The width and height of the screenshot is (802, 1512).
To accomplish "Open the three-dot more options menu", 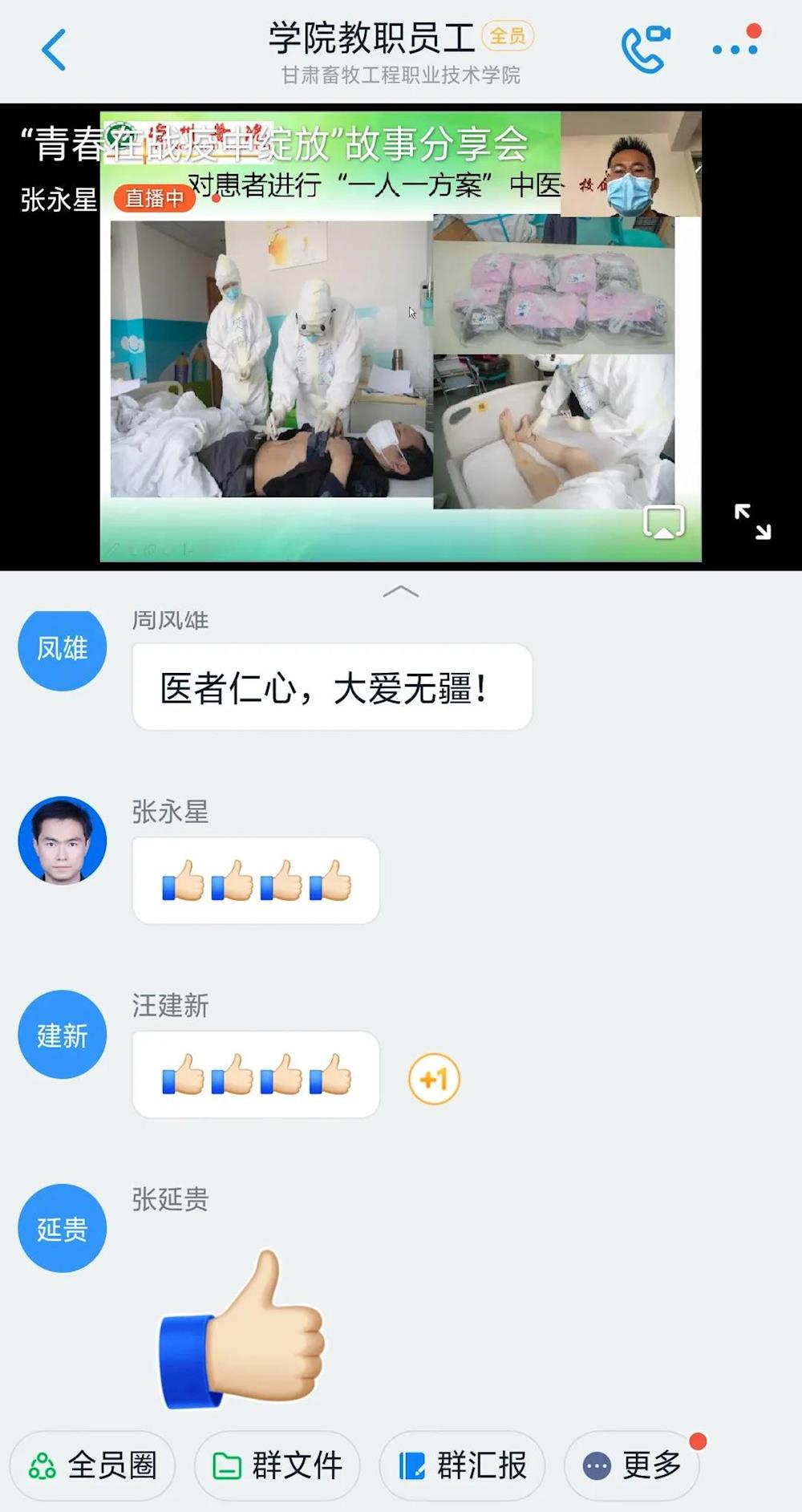I will [735, 49].
